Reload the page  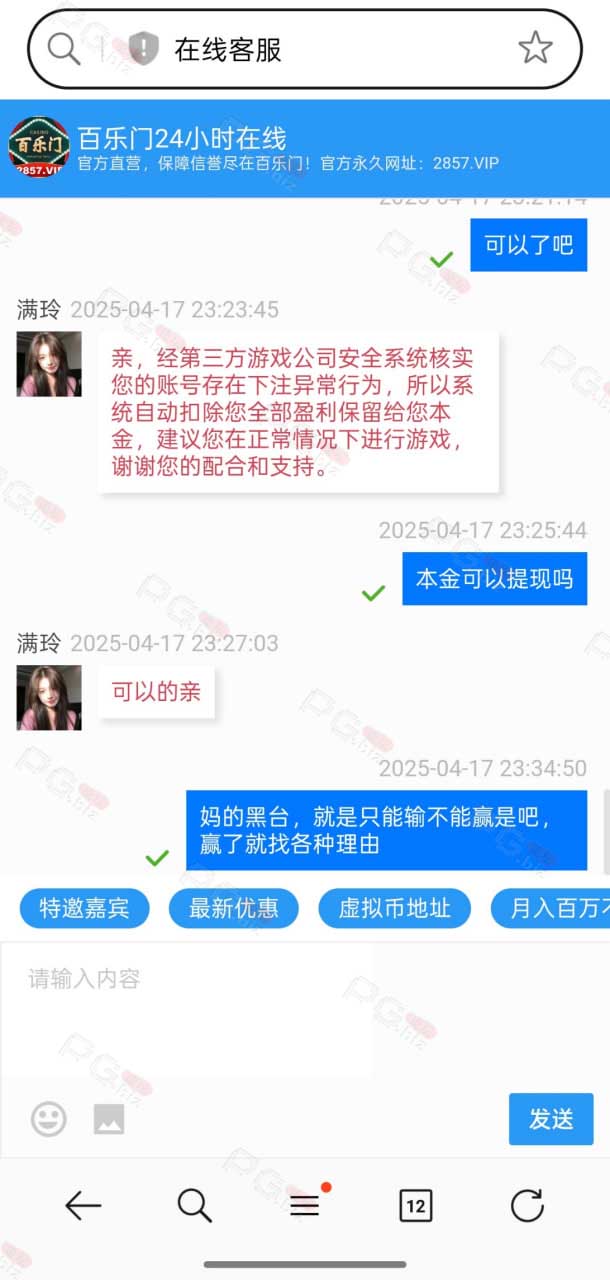pyautogui.click(x=527, y=1206)
